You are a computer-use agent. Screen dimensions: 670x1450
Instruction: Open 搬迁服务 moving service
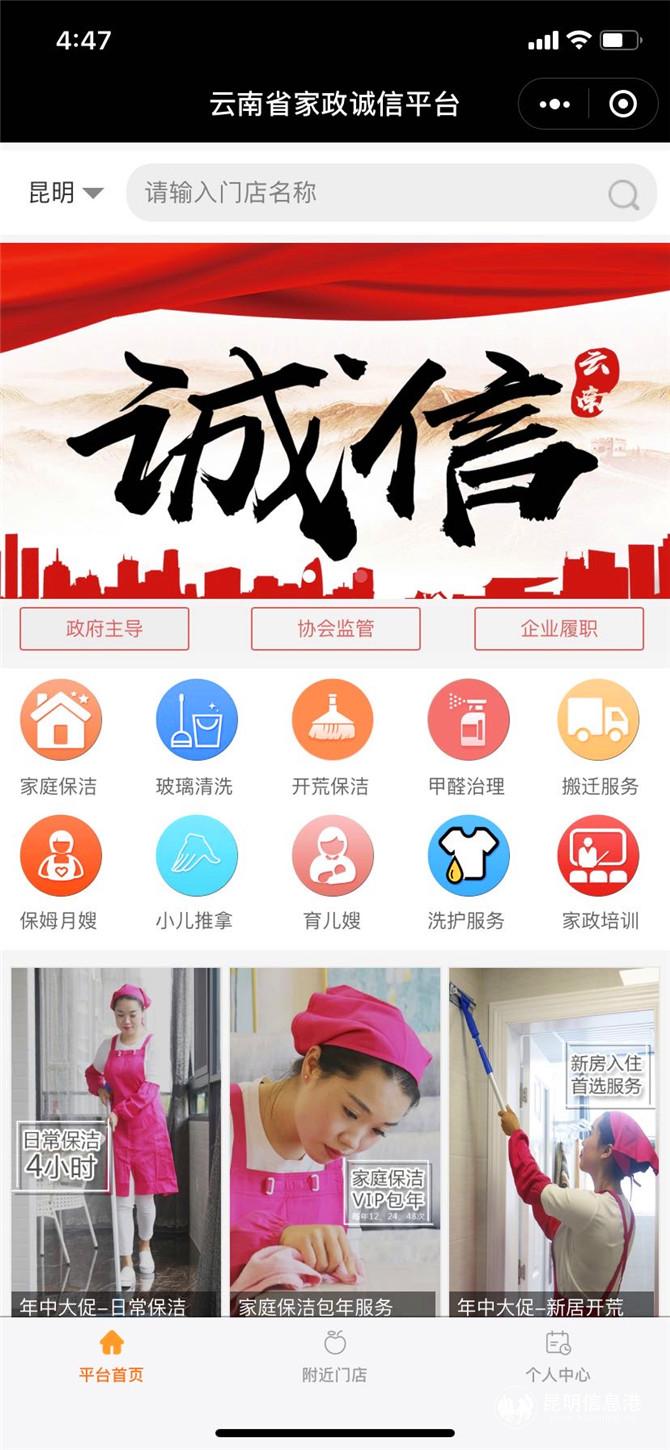click(x=599, y=736)
